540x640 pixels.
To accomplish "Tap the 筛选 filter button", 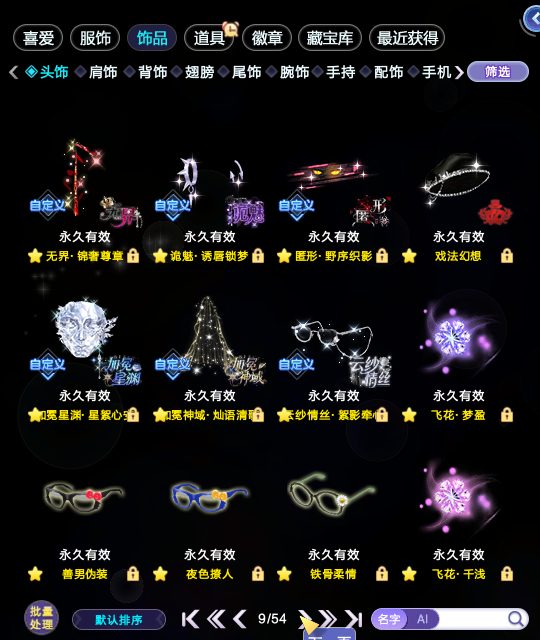I will tap(498, 72).
